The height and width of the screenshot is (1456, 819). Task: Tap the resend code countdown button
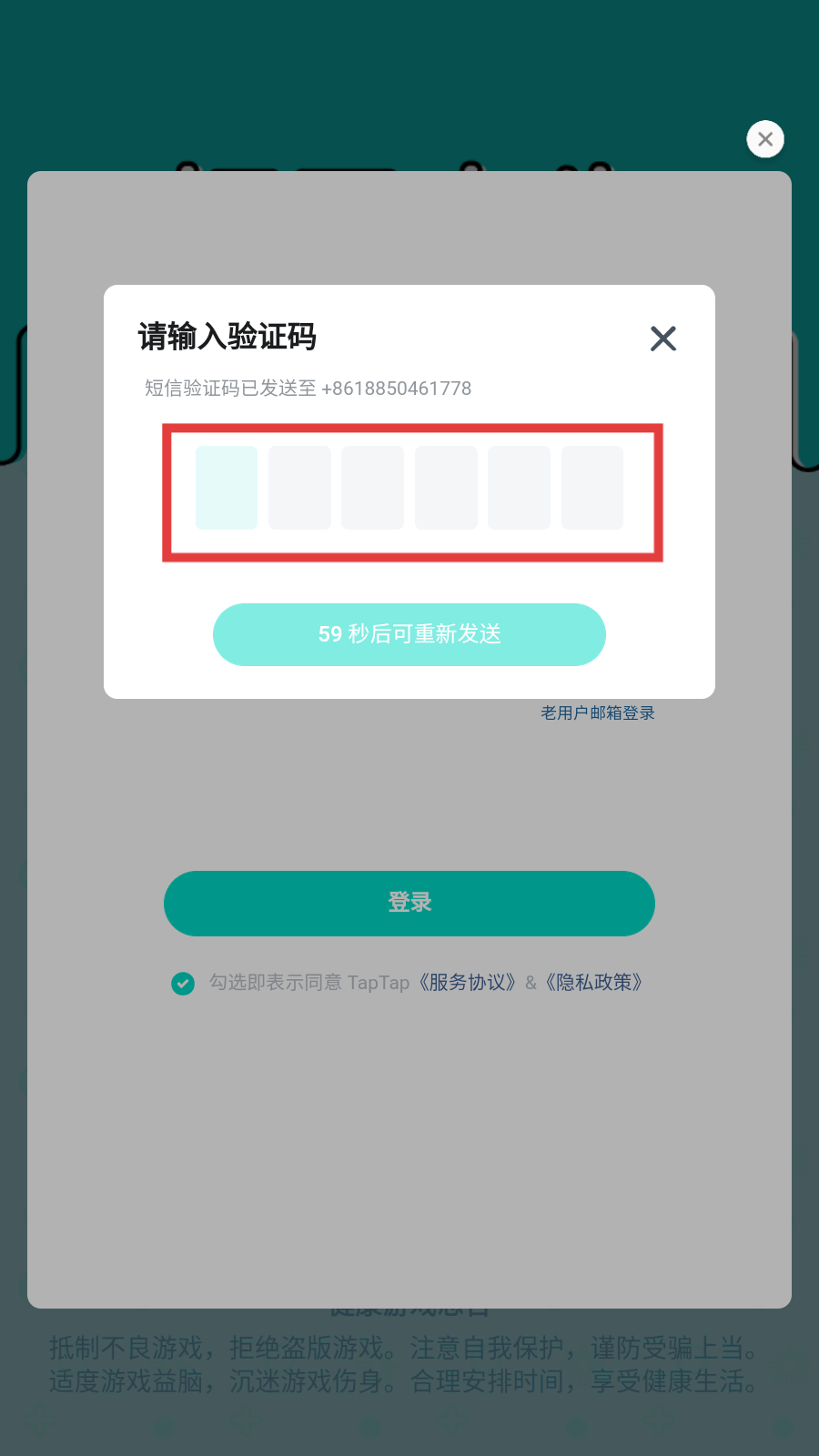point(409,634)
